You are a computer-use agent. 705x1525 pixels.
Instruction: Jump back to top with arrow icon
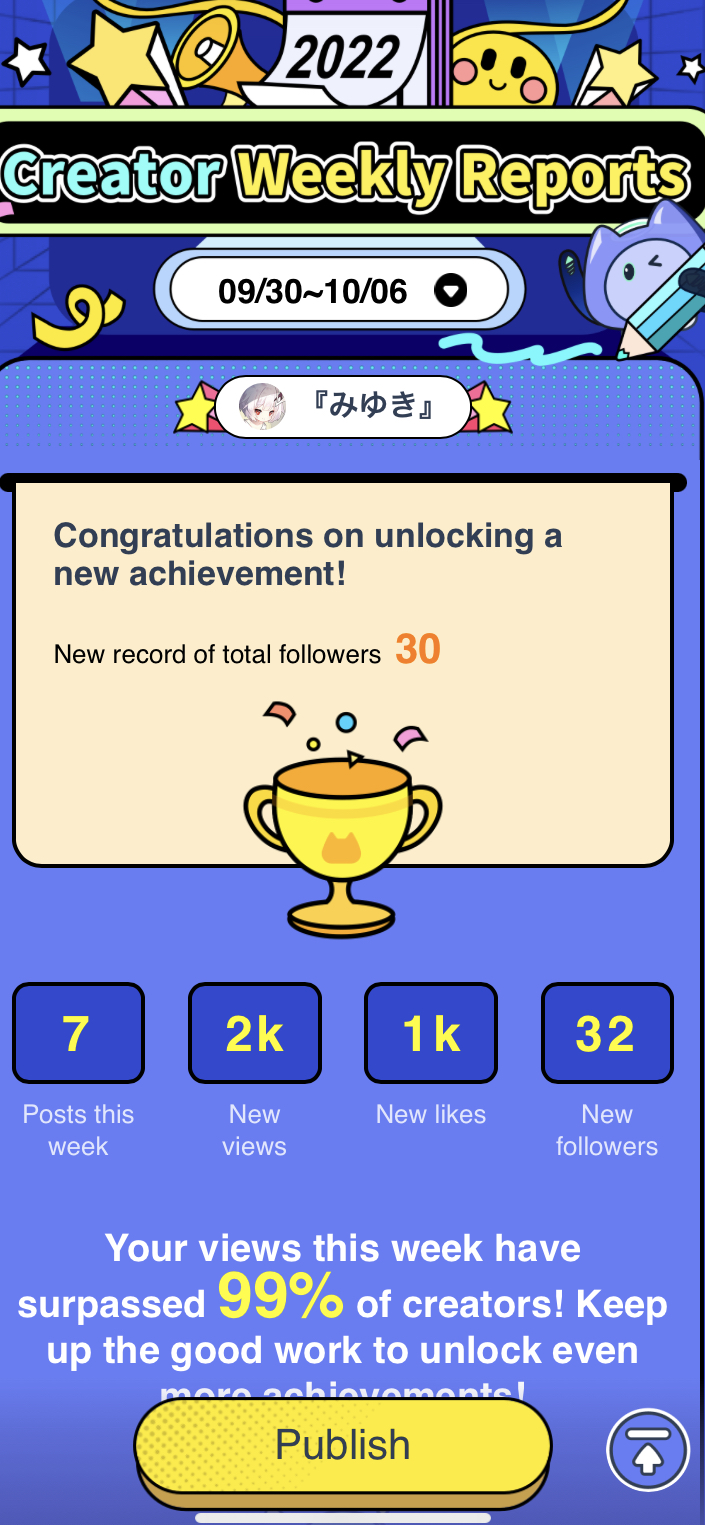tap(648, 1451)
